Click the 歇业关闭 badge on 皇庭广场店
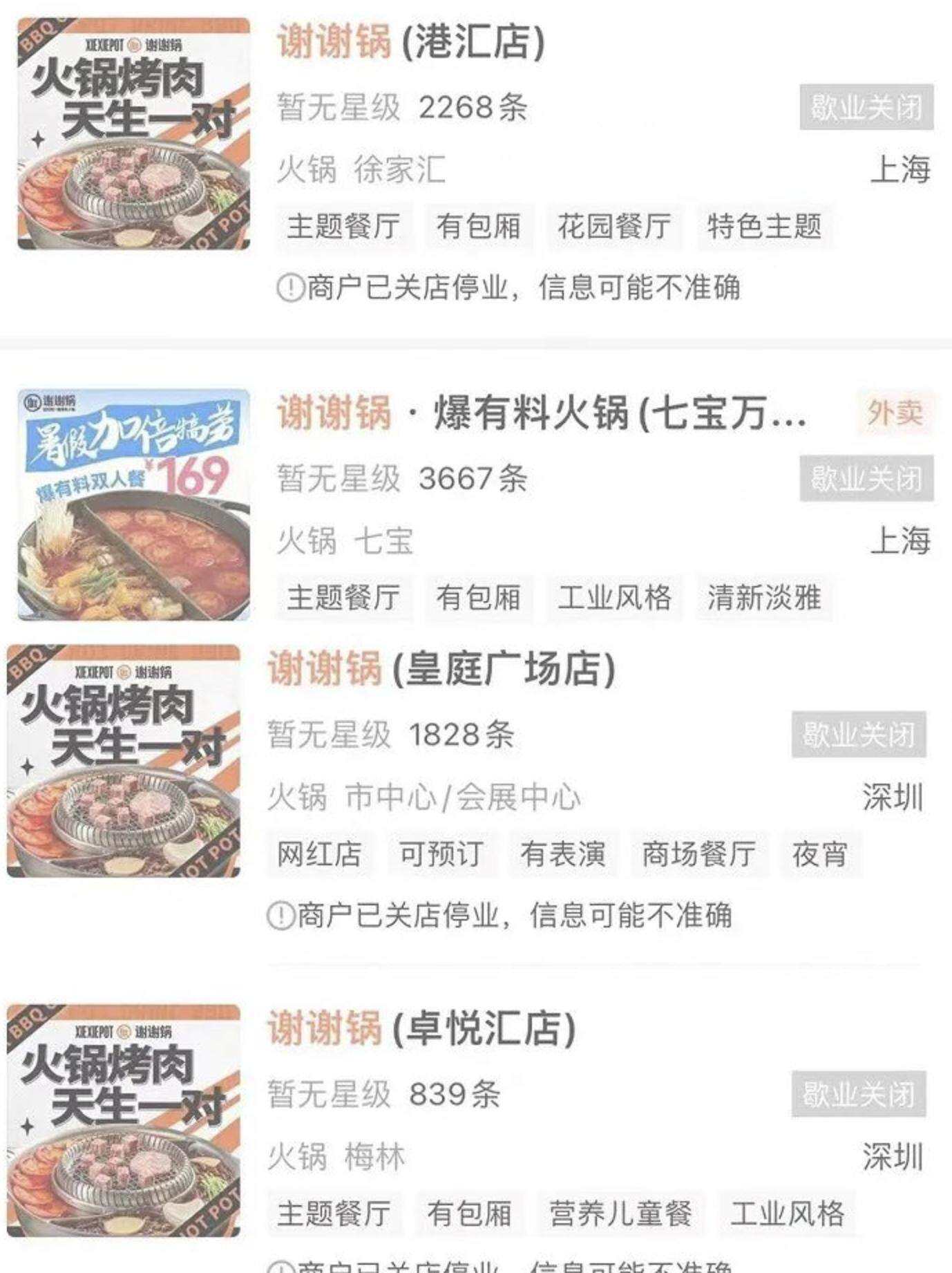Viewport: 952px width, 1273px height. pyautogui.click(x=863, y=736)
